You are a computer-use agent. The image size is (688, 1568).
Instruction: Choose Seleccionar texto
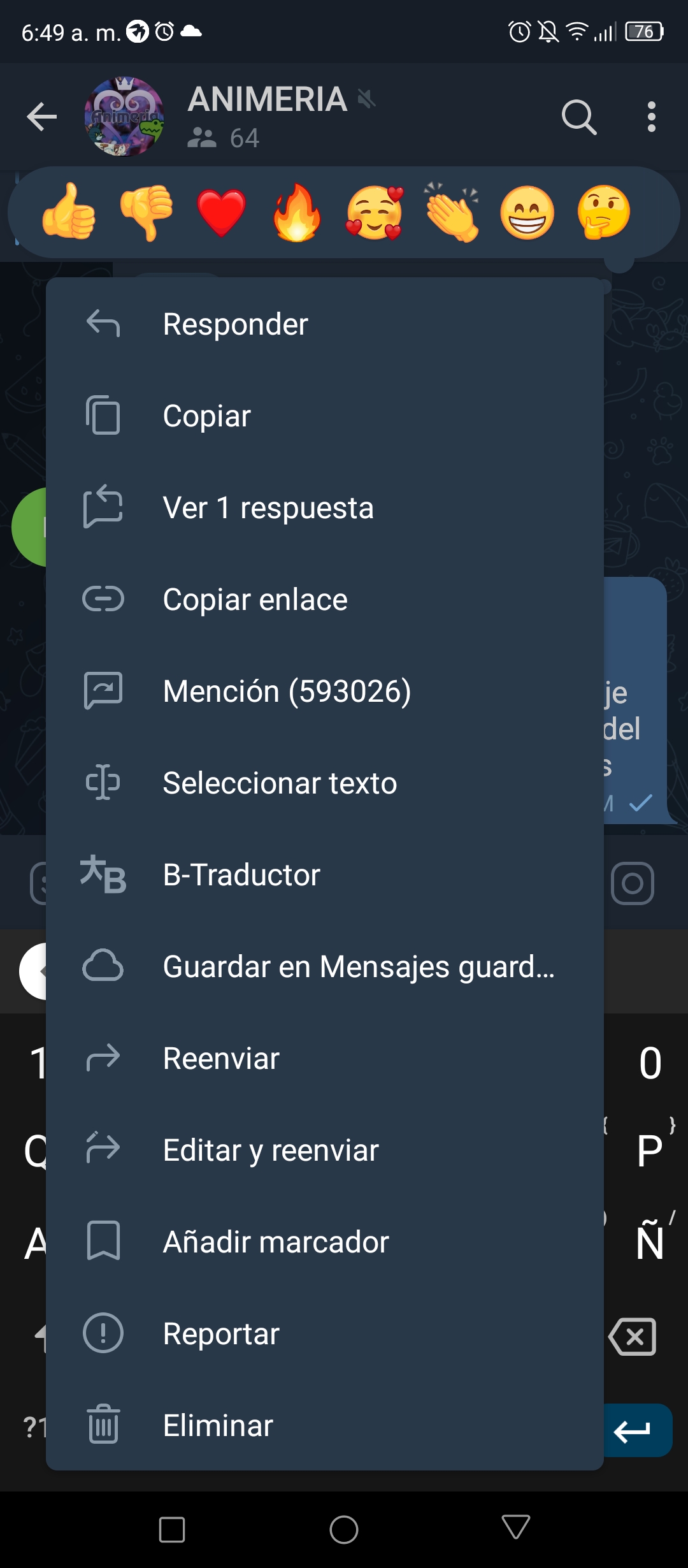[325, 783]
